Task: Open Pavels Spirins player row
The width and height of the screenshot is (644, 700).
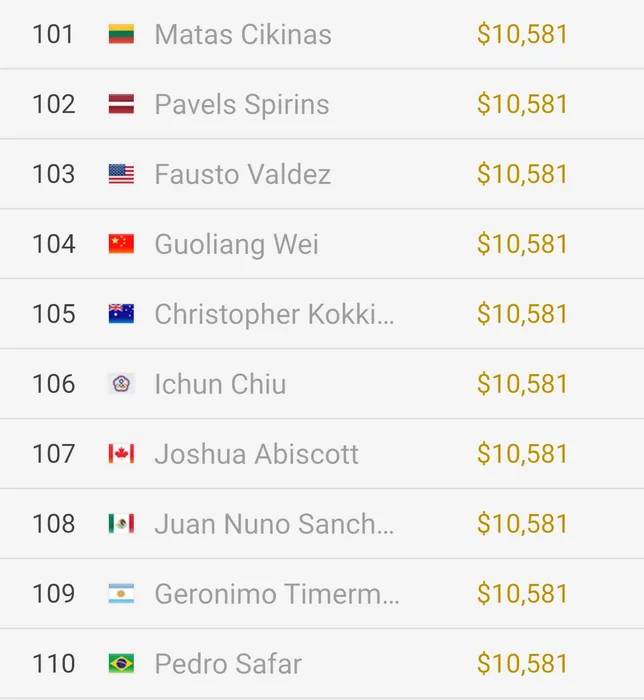Action: click(242, 105)
